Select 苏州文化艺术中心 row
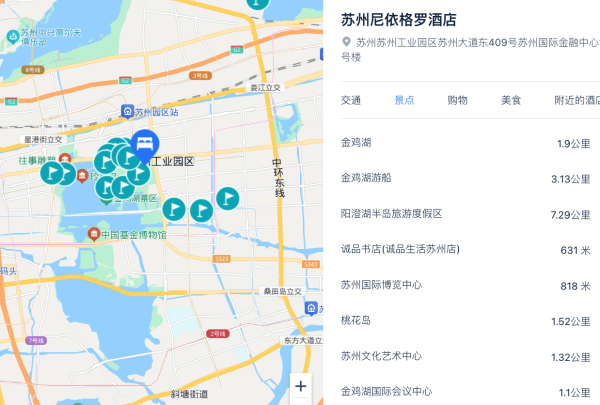The width and height of the screenshot is (600, 405). point(465,356)
